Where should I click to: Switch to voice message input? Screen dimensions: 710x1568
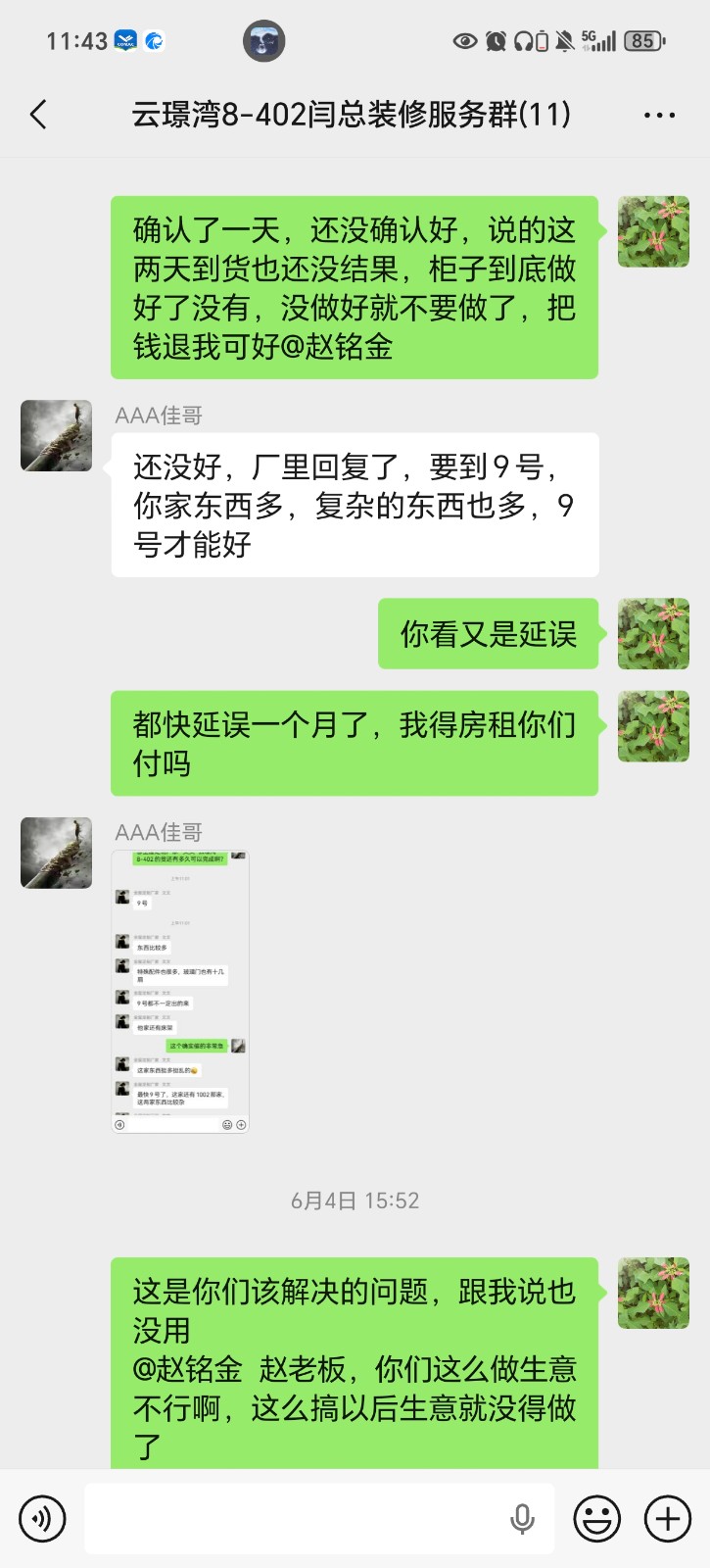(42, 1519)
